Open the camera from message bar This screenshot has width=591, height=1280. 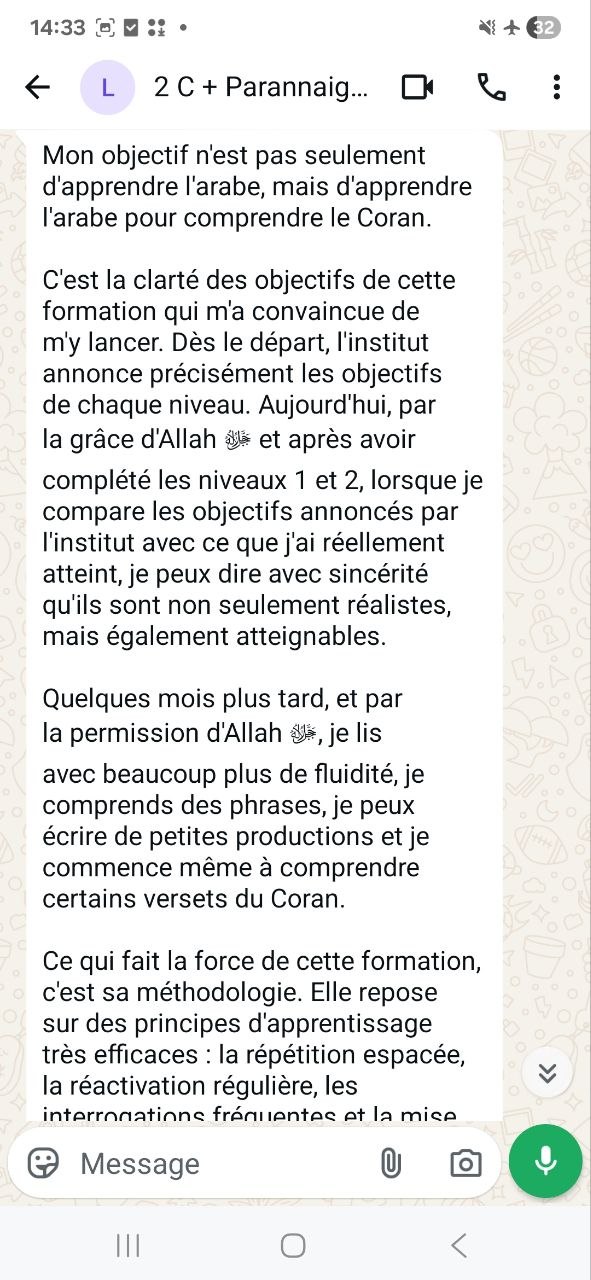(464, 1163)
